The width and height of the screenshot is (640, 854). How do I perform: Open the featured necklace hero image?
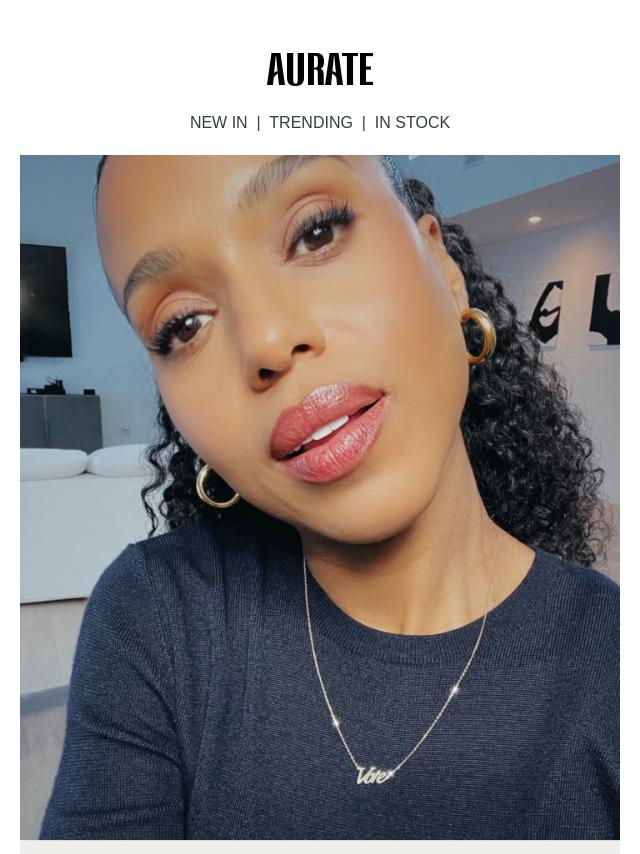(320, 497)
